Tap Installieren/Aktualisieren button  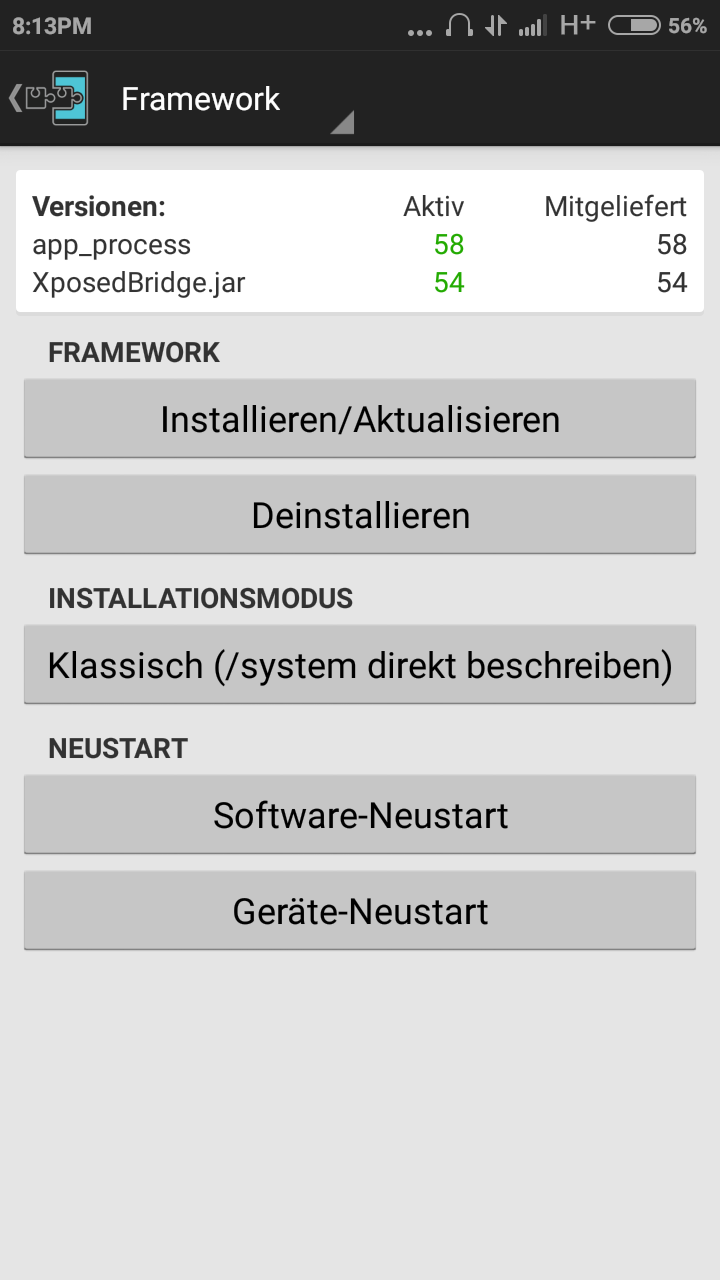point(360,419)
